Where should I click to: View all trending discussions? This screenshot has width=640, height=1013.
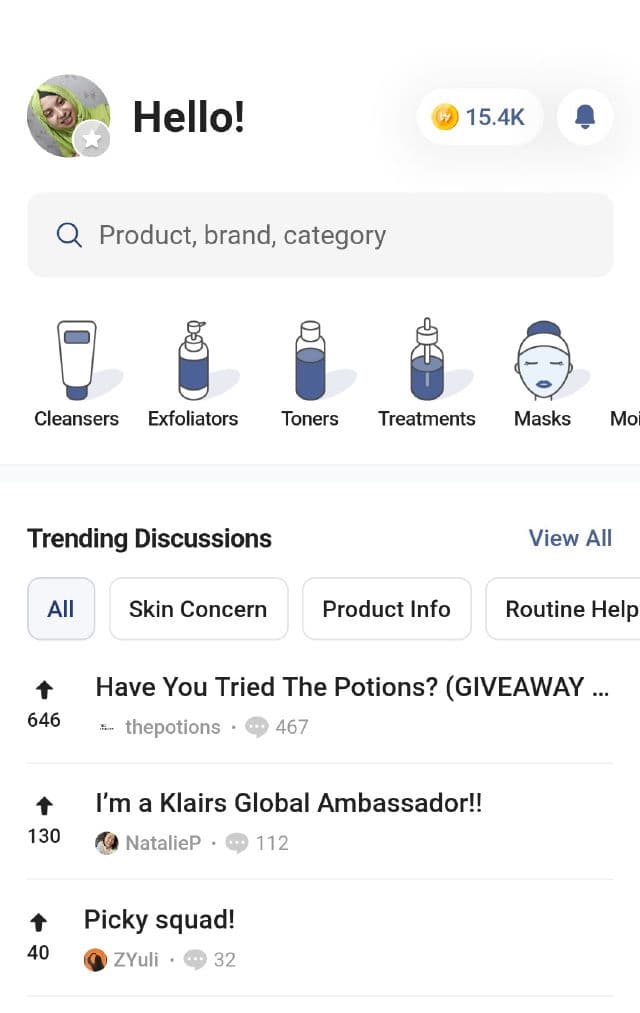[570, 538]
